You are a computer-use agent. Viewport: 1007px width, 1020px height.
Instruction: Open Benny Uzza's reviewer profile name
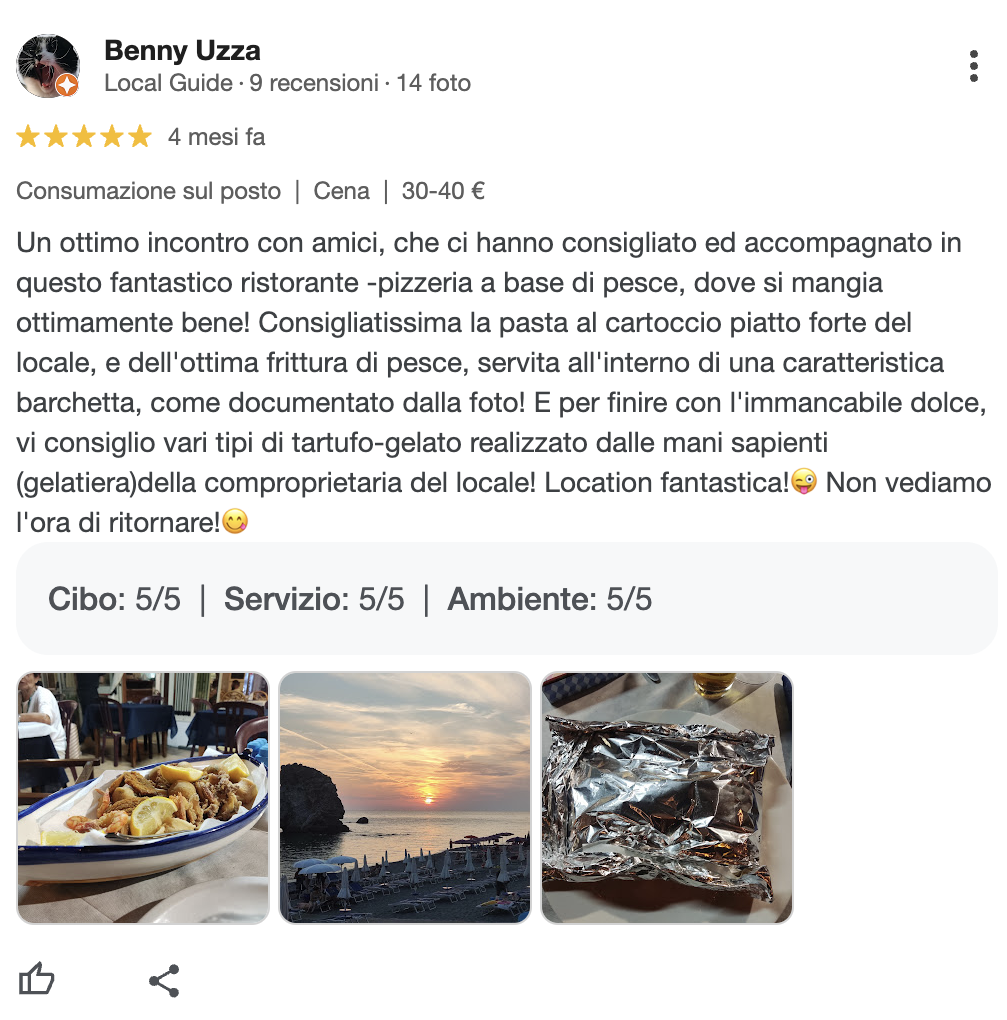click(182, 50)
